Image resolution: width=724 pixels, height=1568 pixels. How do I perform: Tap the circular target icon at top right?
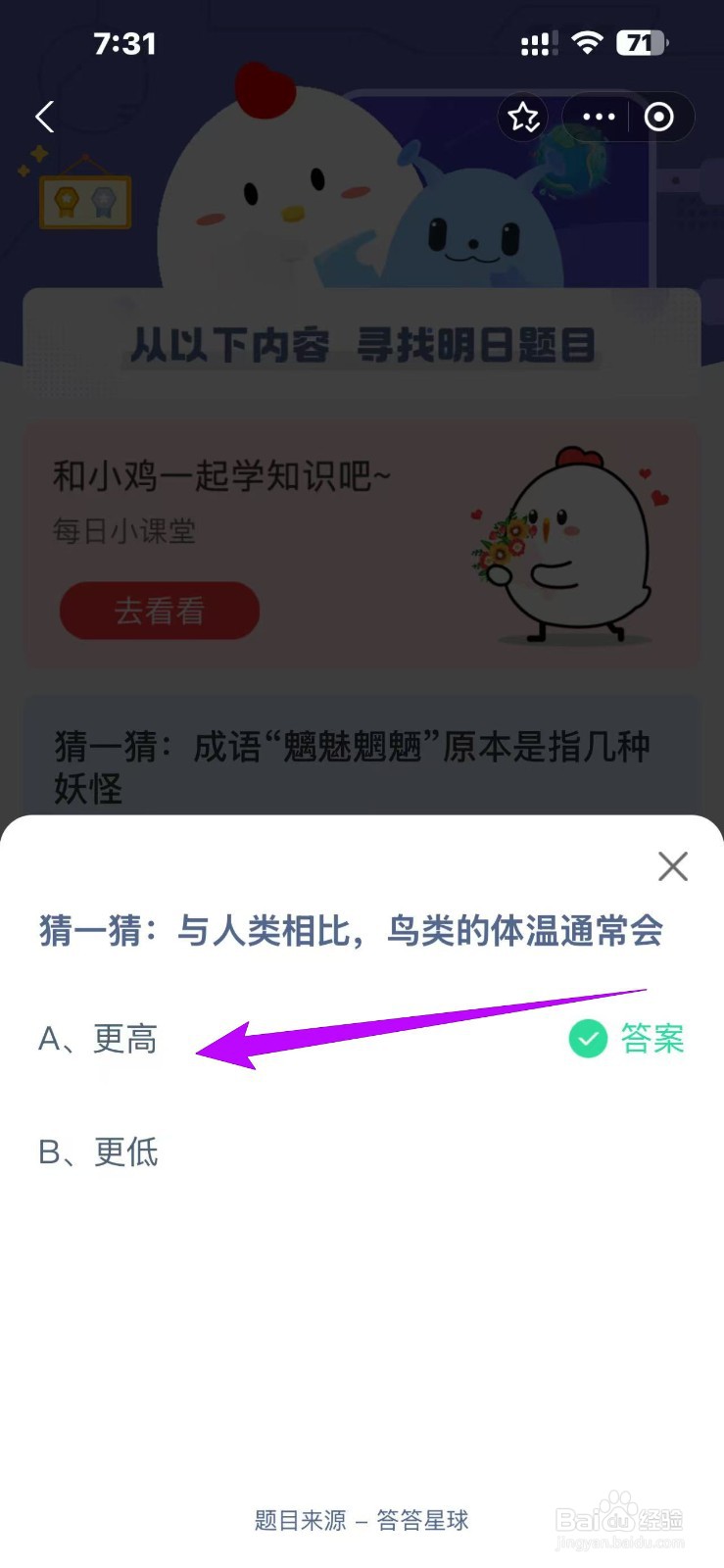(x=657, y=117)
